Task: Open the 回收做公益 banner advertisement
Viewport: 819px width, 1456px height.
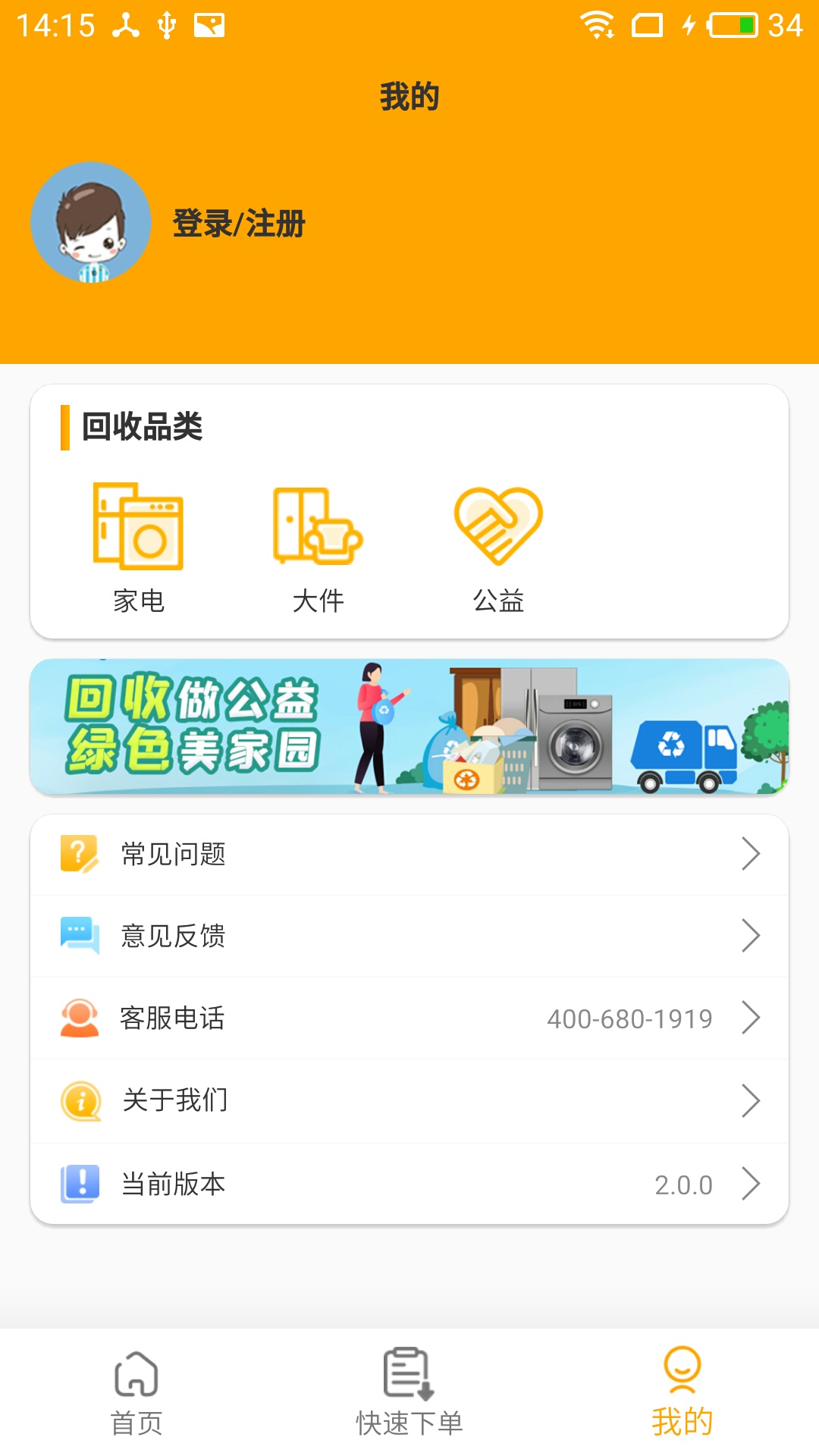Action: [409, 726]
